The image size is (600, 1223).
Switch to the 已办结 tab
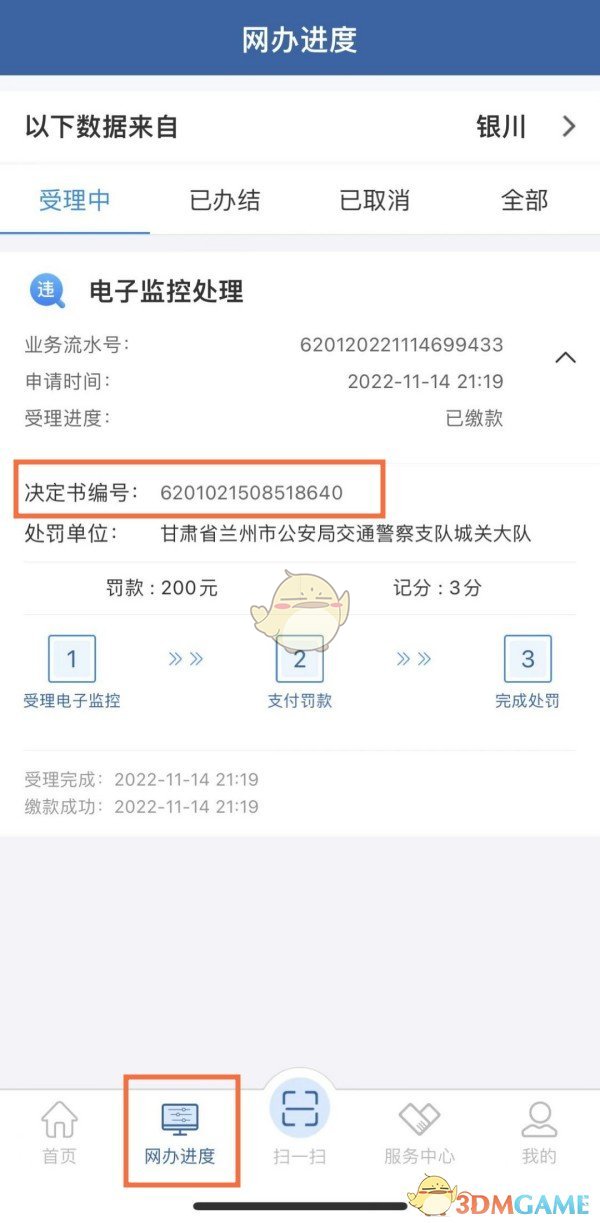click(225, 200)
